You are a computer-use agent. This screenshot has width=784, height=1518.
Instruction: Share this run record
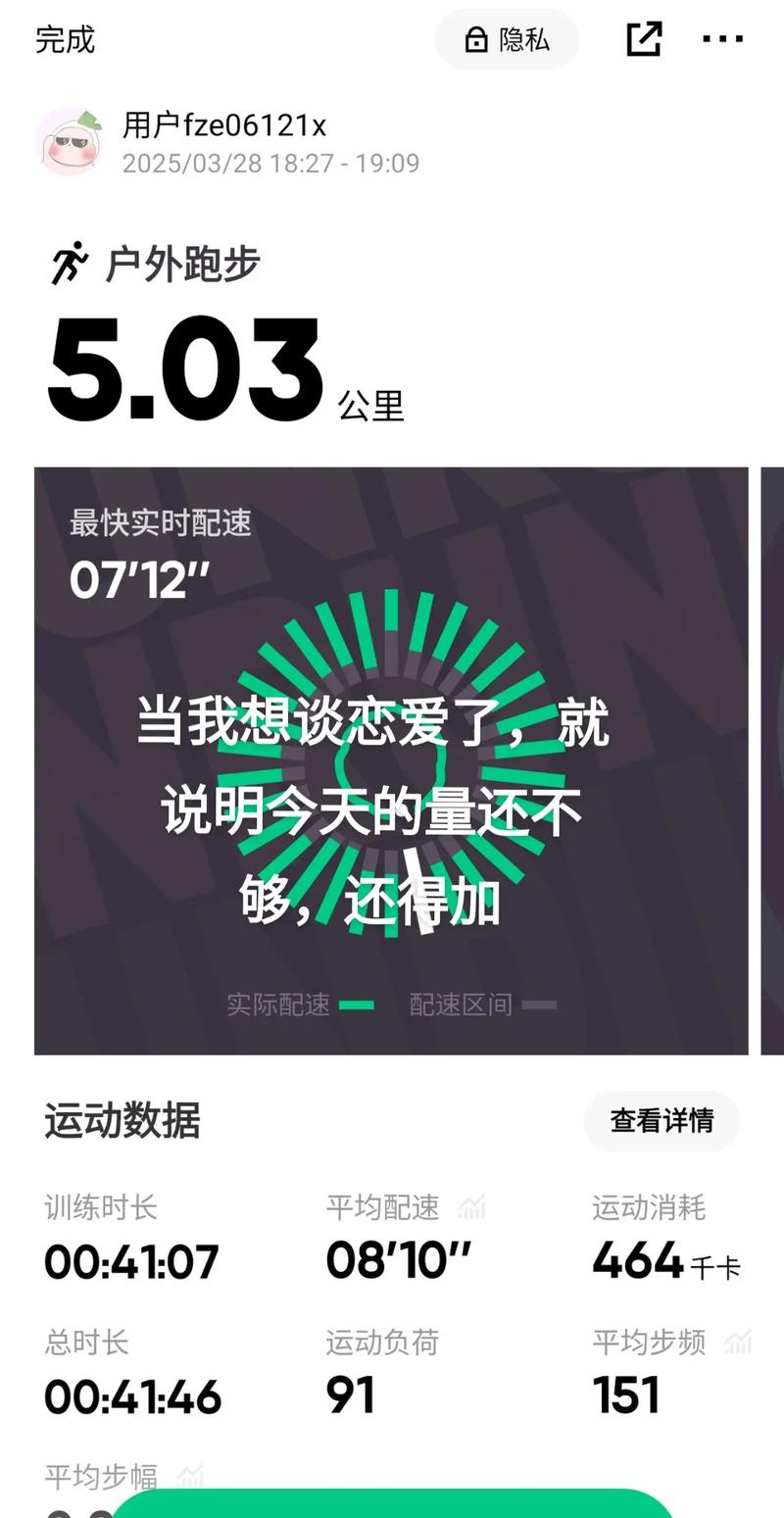(x=644, y=39)
